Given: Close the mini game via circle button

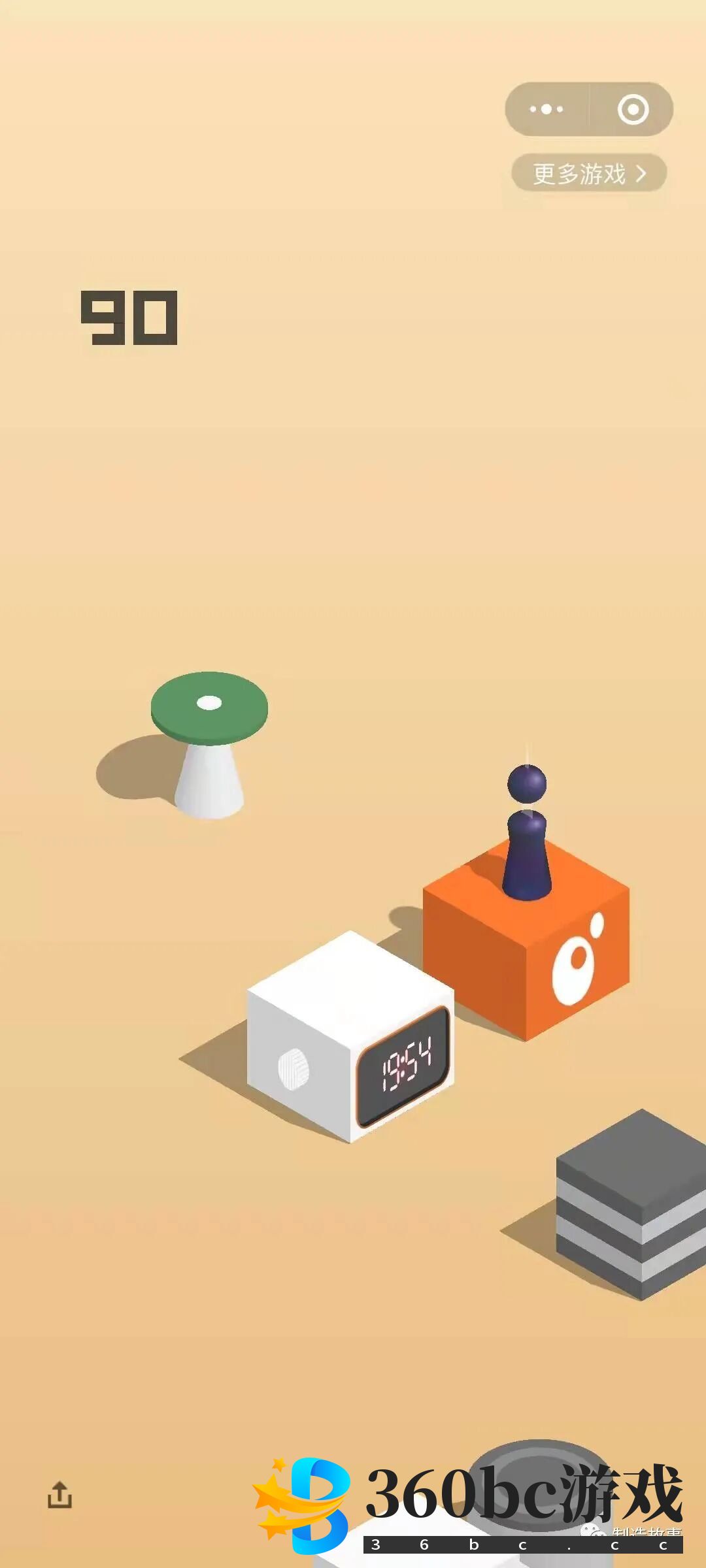Looking at the screenshot, I should (633, 109).
